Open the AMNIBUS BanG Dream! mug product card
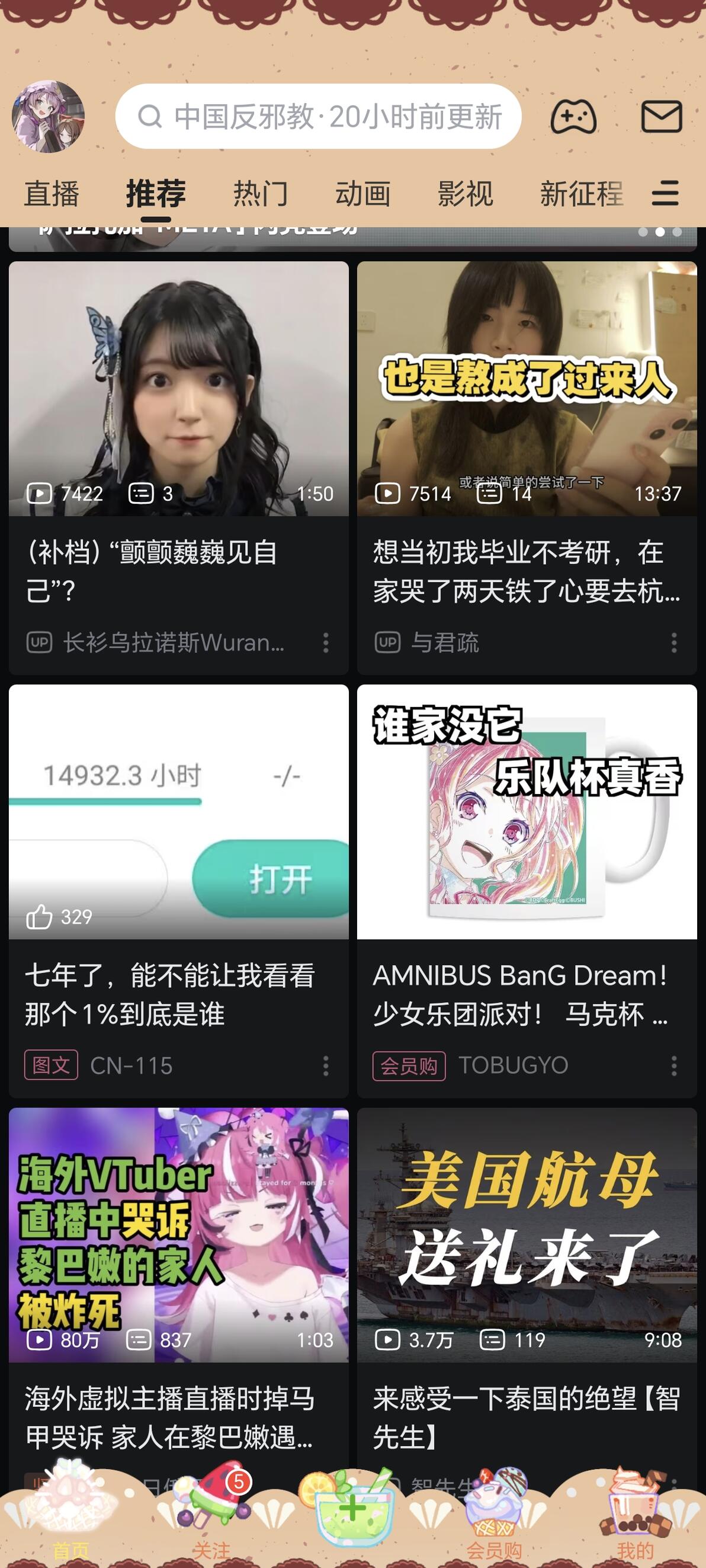706x1568 pixels. click(x=527, y=891)
